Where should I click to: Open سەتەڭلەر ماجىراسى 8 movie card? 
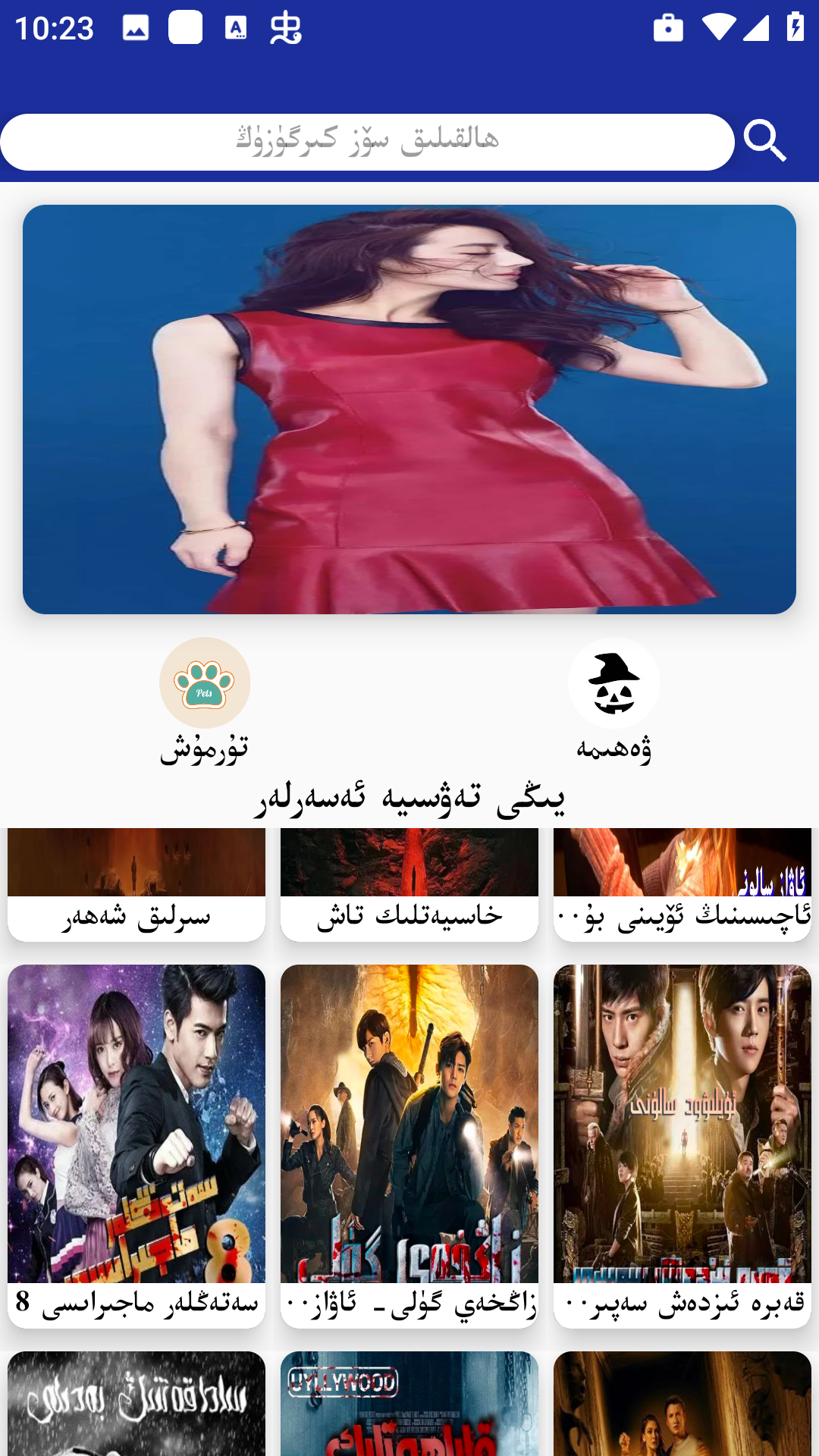click(136, 1145)
